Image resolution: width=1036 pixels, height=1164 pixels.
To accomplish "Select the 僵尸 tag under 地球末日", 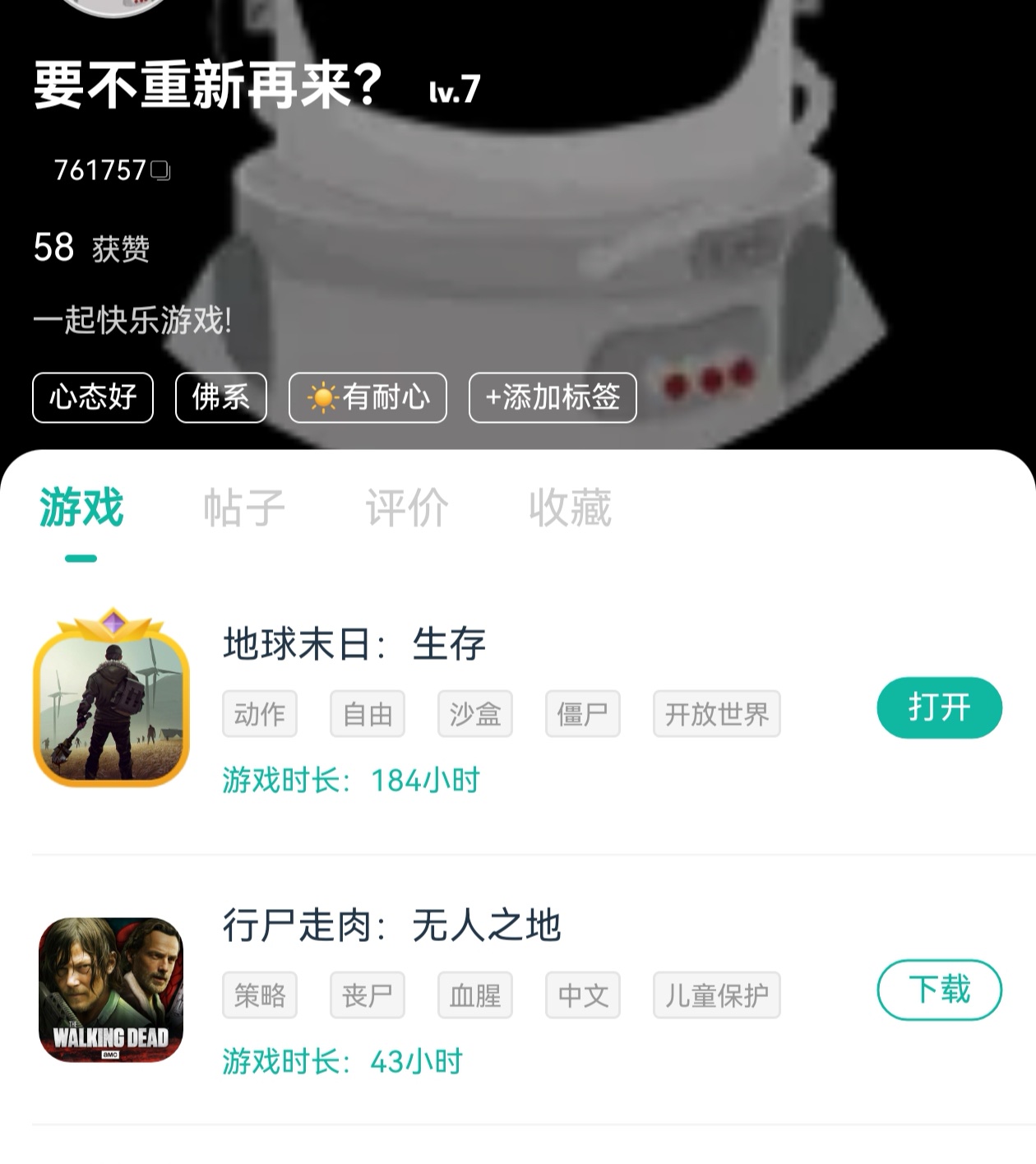I will tap(582, 714).
